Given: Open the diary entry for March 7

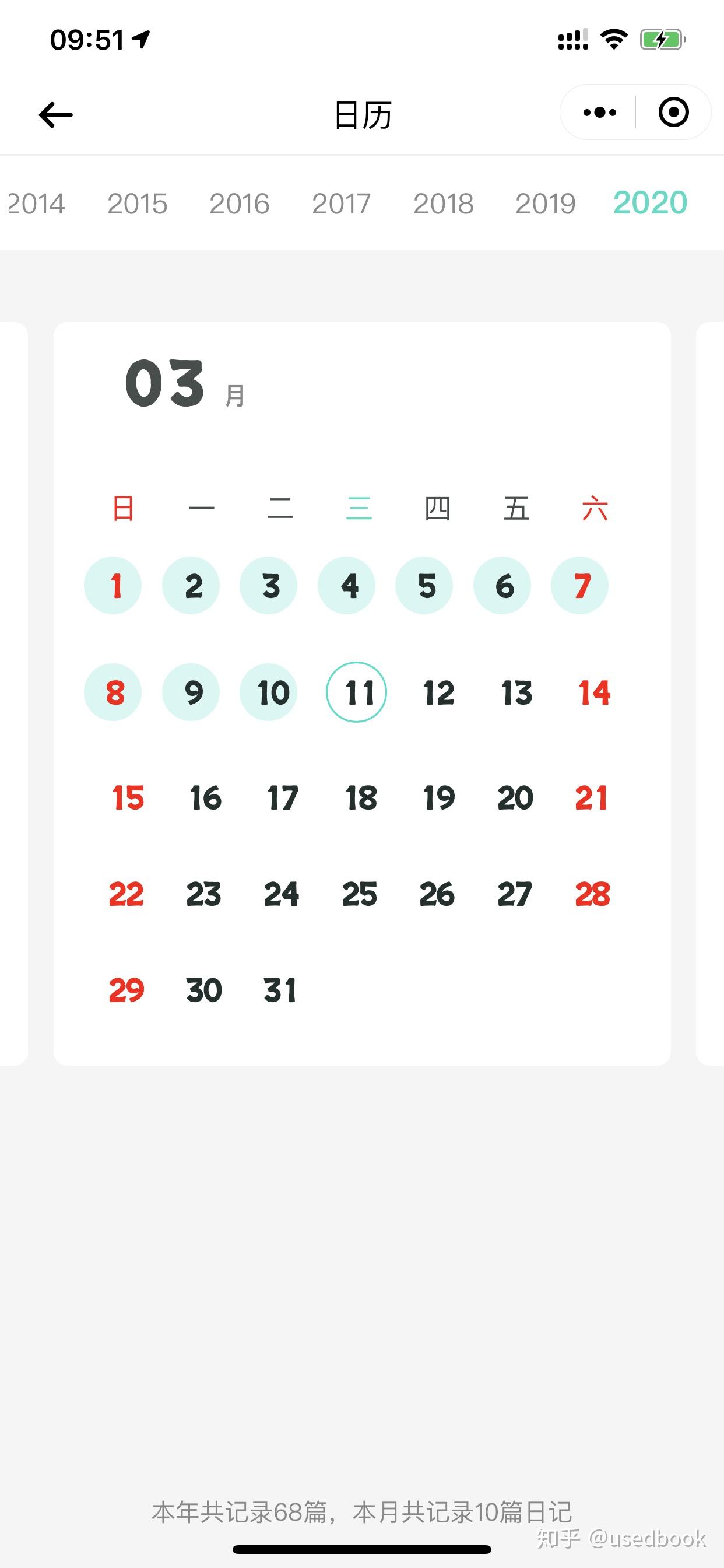Looking at the screenshot, I should (580, 586).
